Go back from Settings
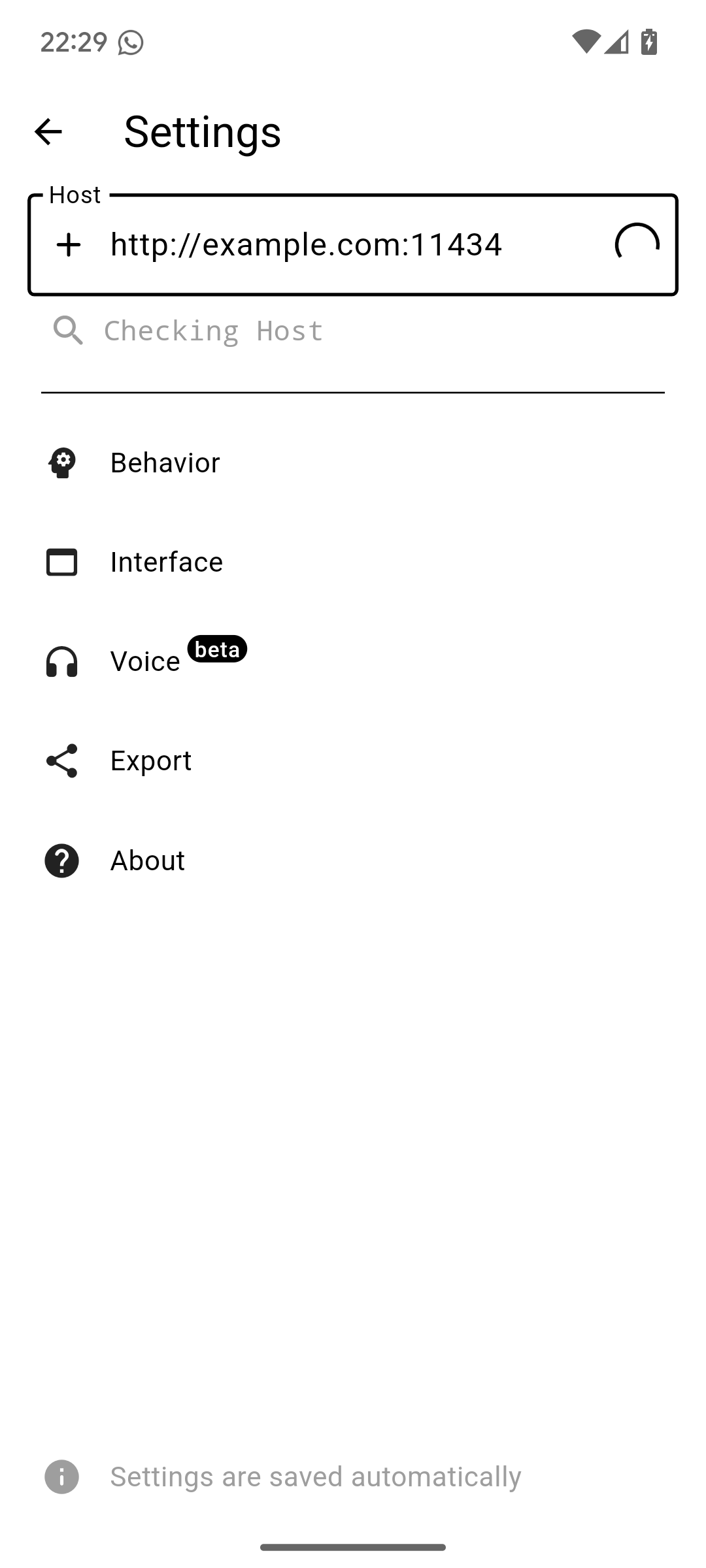 [48, 132]
